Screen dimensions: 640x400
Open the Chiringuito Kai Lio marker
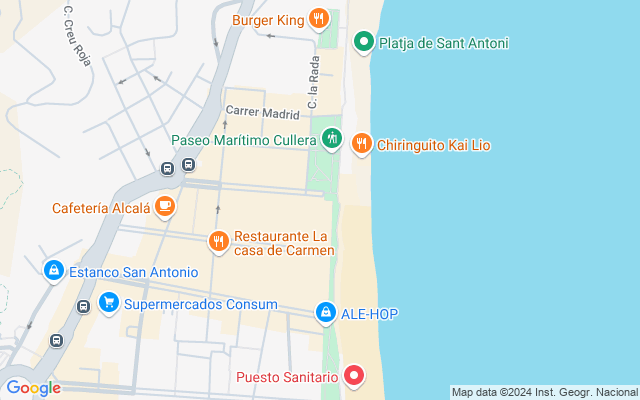[362, 145]
